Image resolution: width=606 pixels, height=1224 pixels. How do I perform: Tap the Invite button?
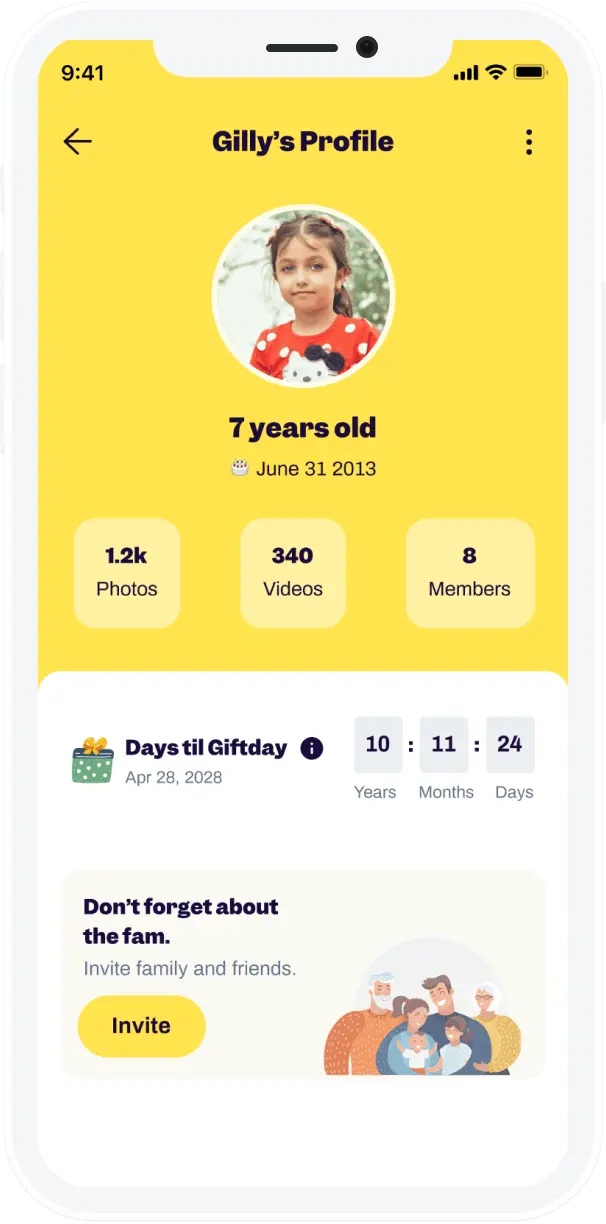pos(141,1026)
